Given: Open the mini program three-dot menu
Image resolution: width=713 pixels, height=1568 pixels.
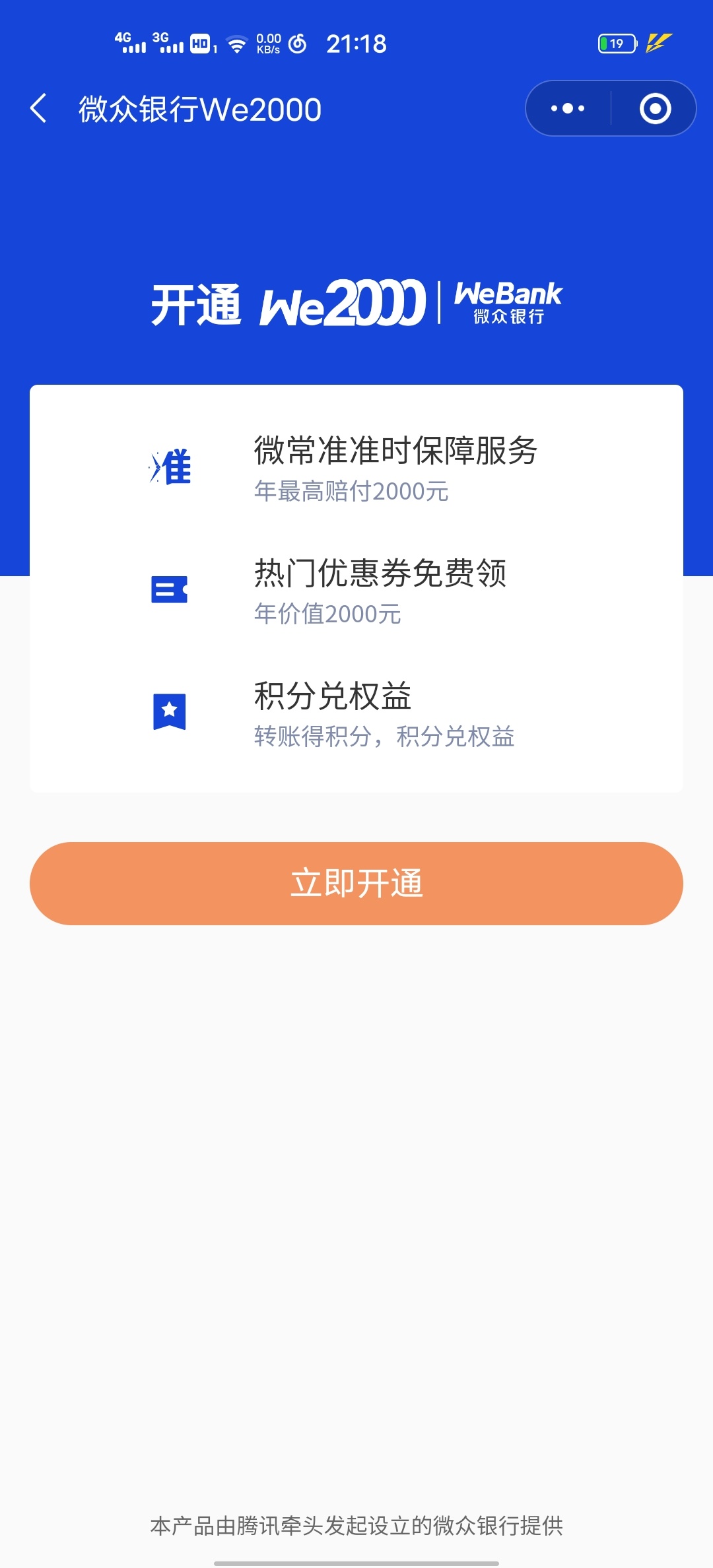Looking at the screenshot, I should (x=568, y=108).
